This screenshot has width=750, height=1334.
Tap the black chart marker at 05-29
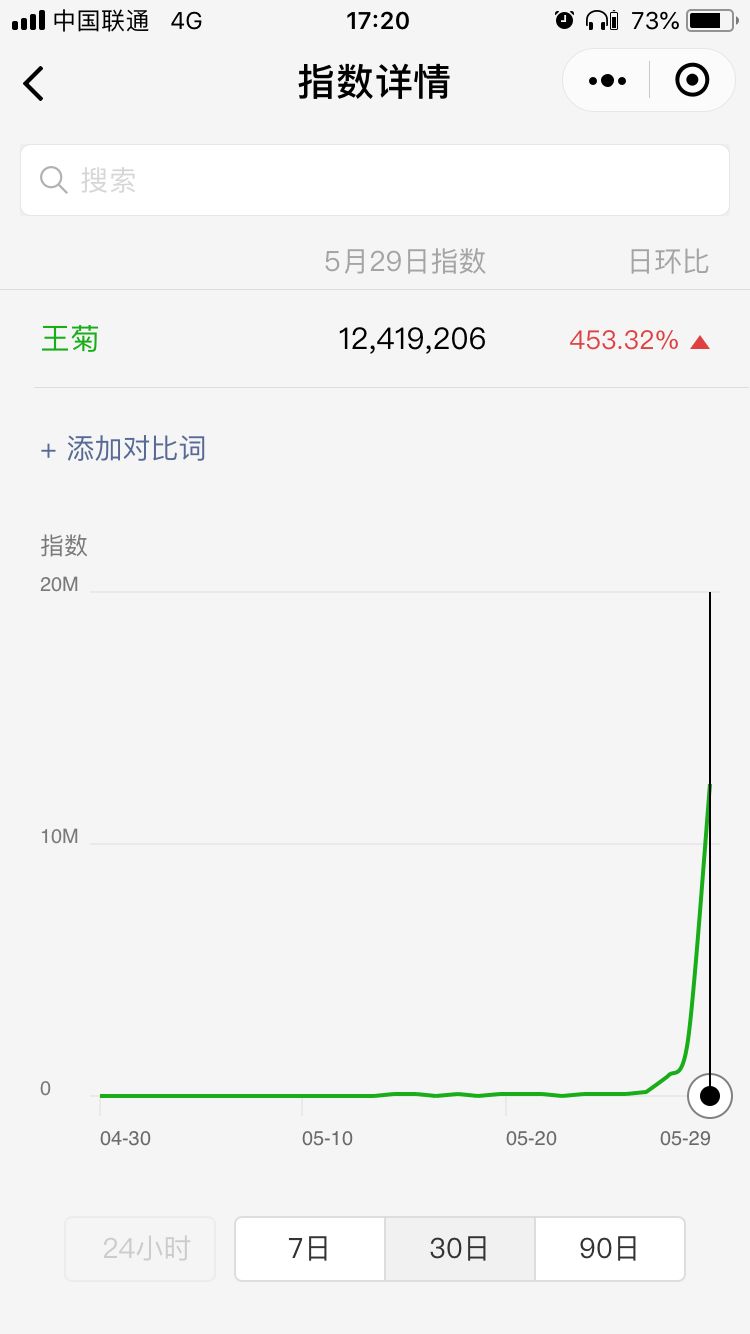[710, 1096]
